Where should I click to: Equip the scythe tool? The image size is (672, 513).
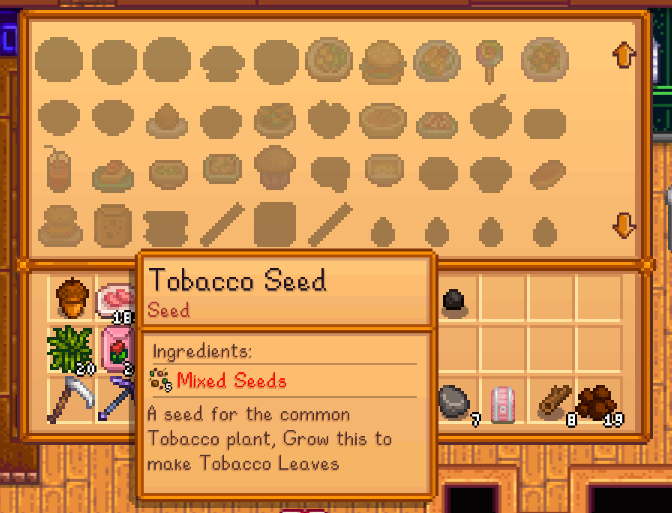69,399
